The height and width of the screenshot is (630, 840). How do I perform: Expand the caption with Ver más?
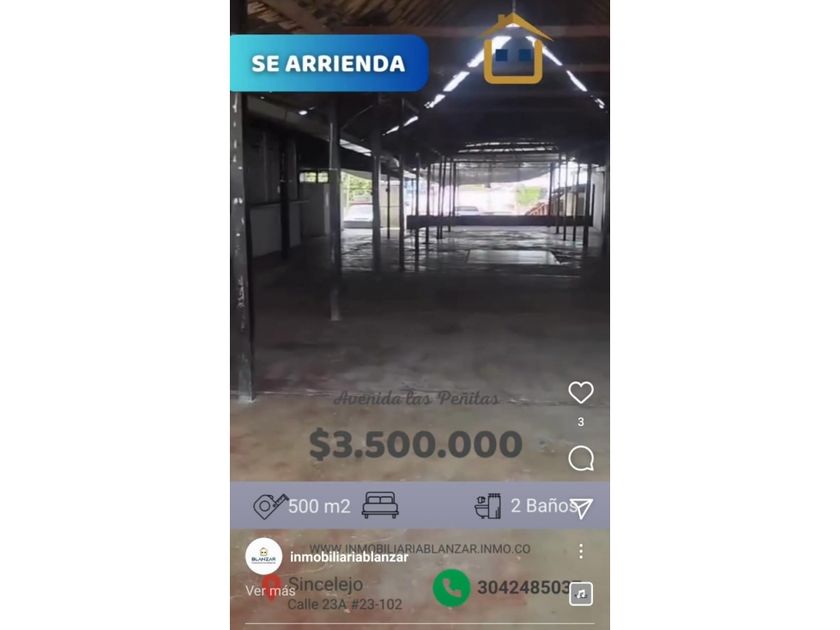(x=270, y=591)
